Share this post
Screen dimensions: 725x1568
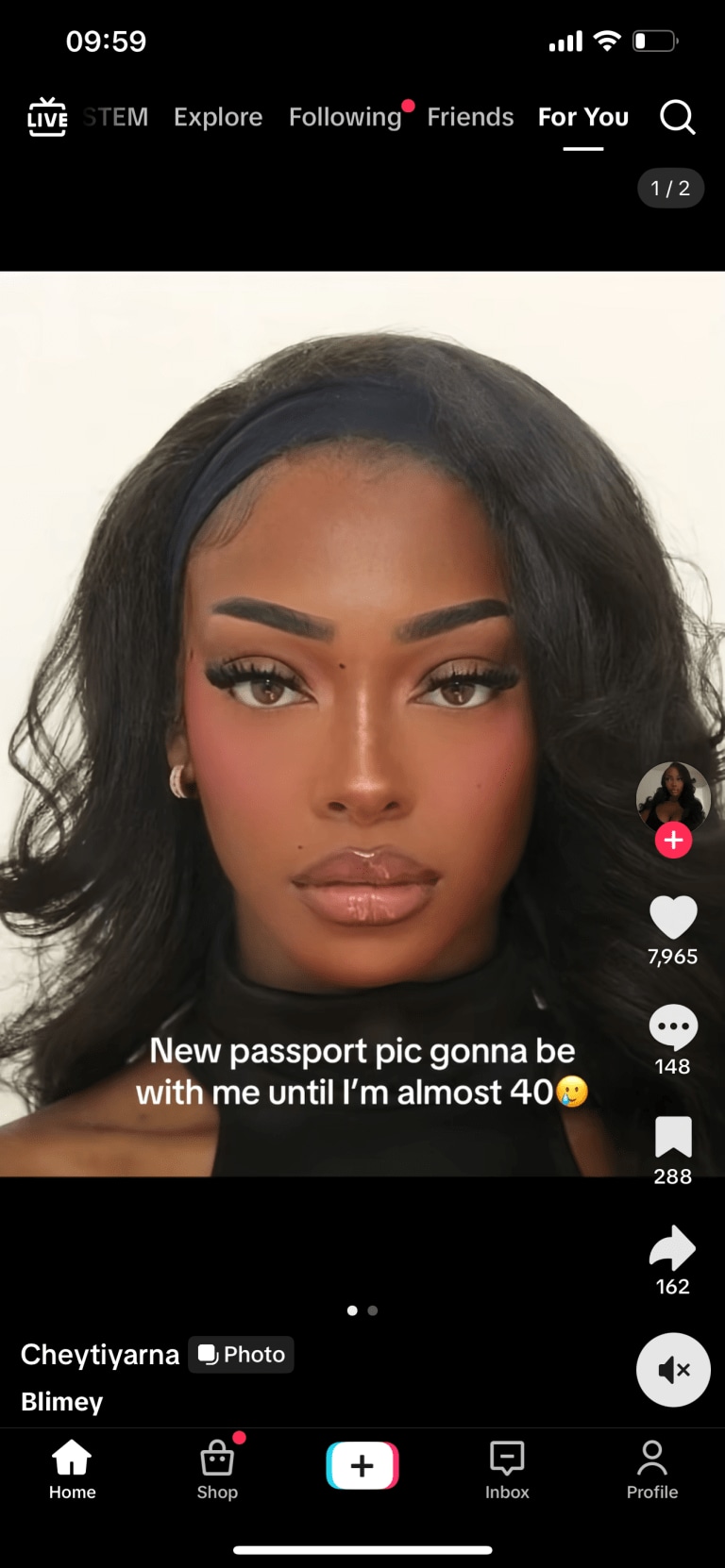coord(673,1247)
